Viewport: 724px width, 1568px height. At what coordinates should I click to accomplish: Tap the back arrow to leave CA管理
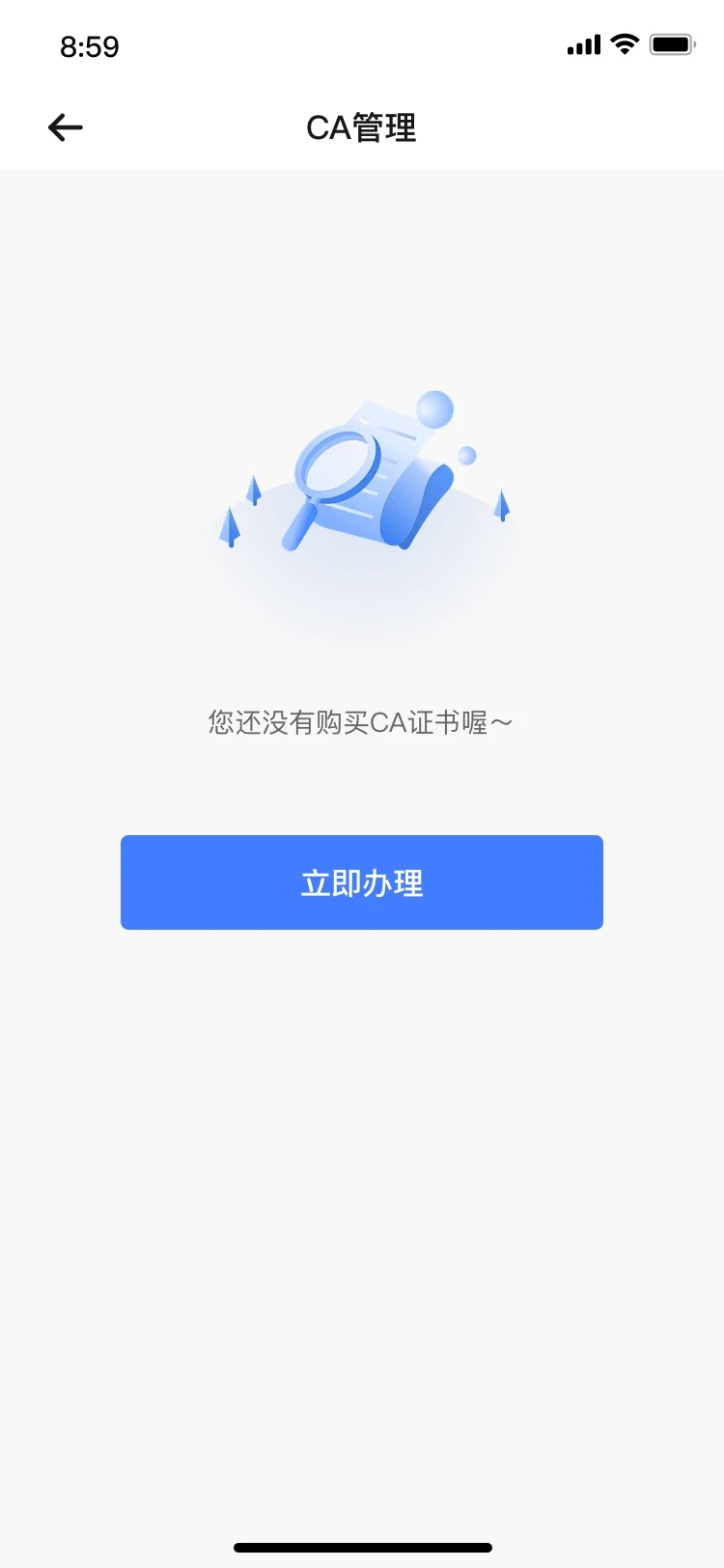64,126
